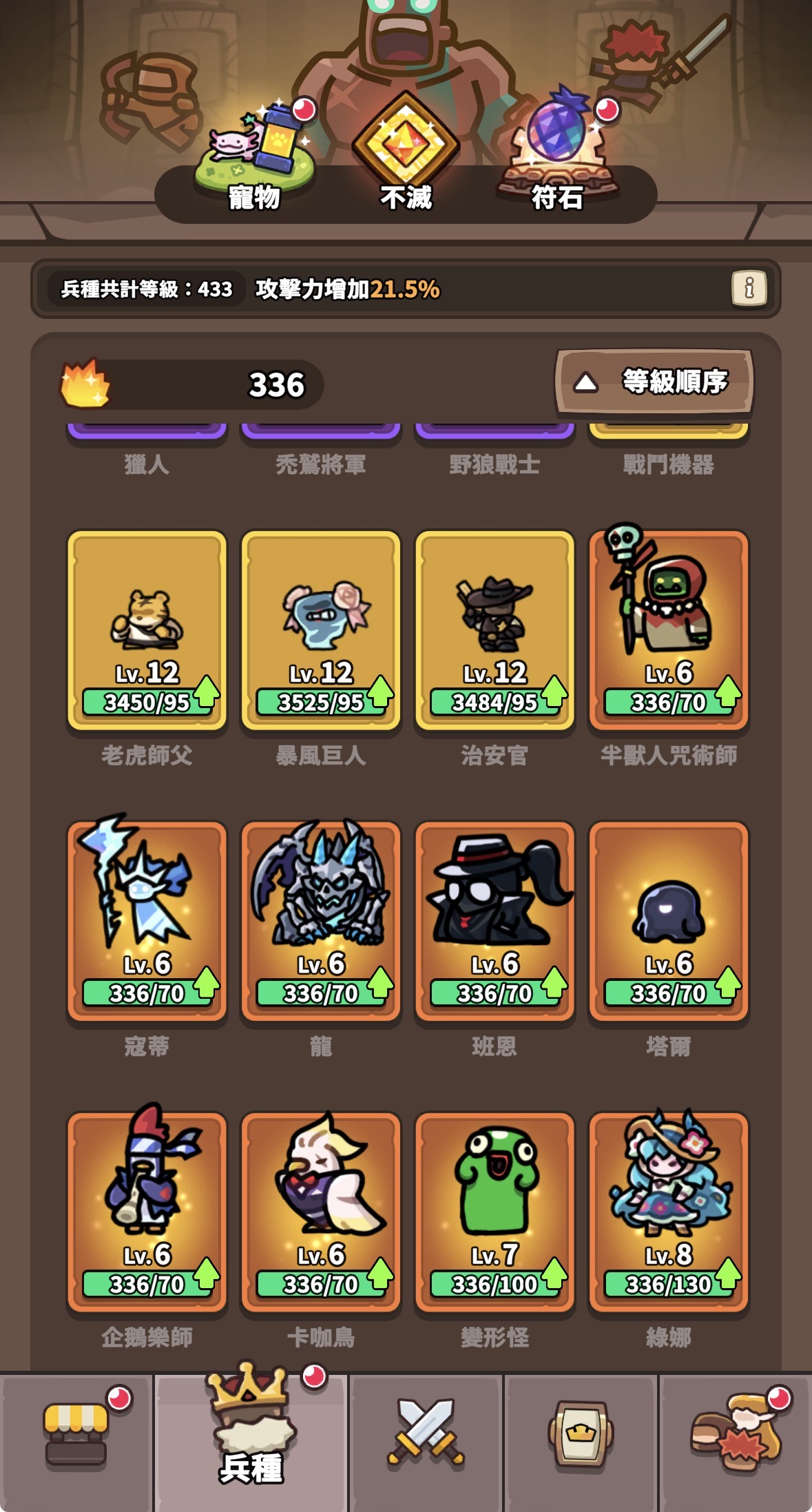Select the 老虎師父 unit card
Screen dimensions: 812x1512
[147, 630]
